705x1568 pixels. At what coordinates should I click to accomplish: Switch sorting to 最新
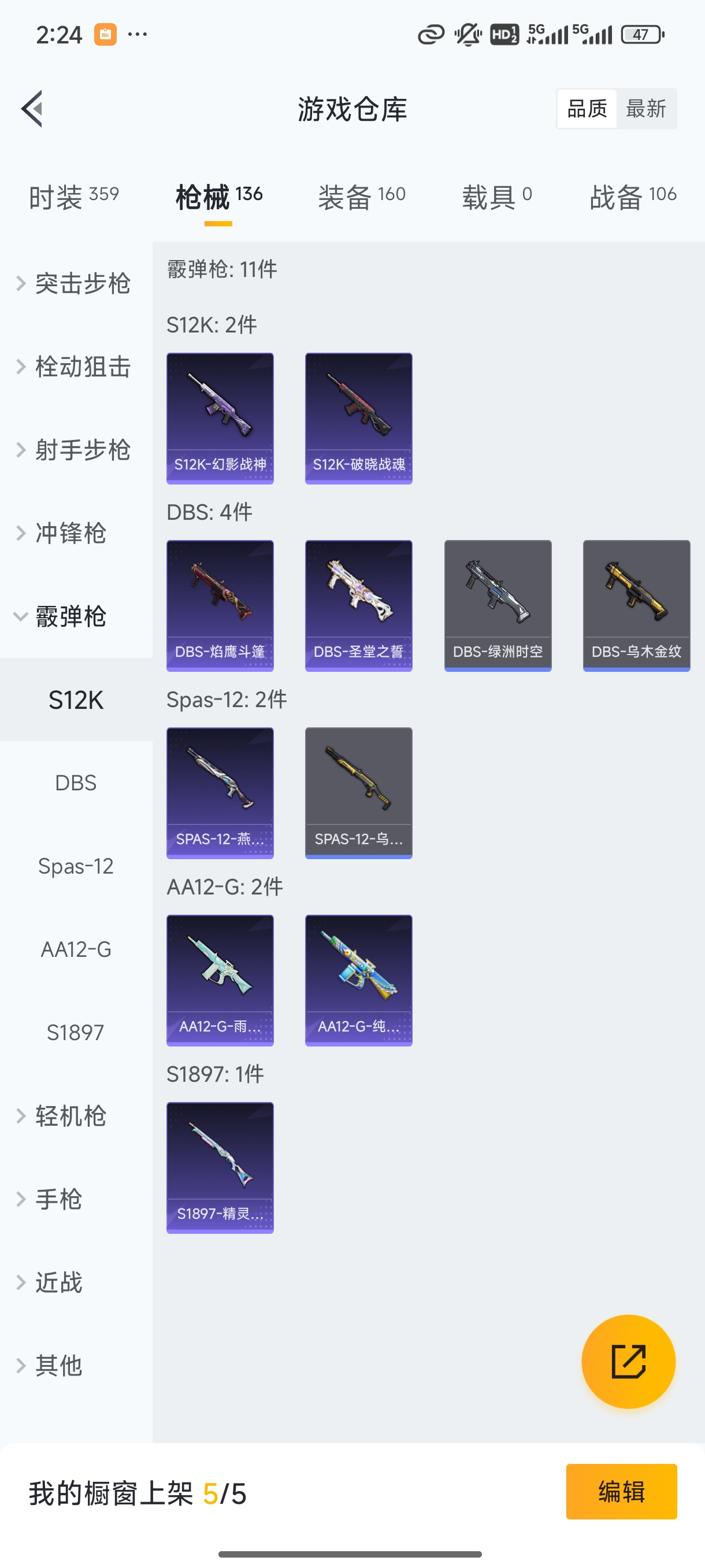[x=647, y=108]
